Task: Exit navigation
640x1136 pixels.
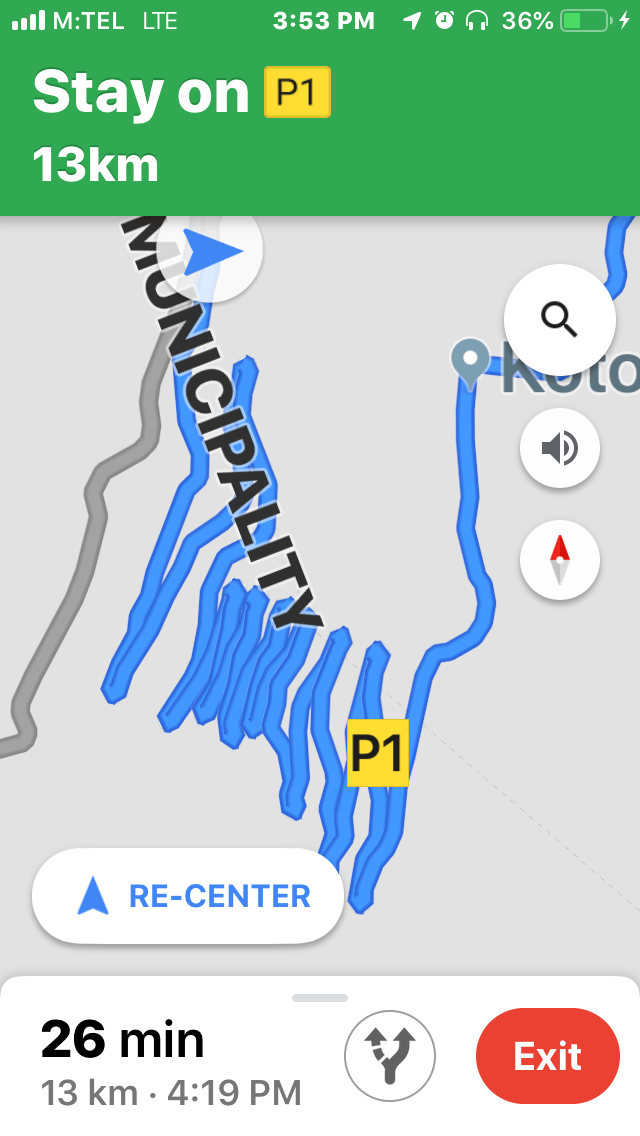Action: coord(548,1056)
